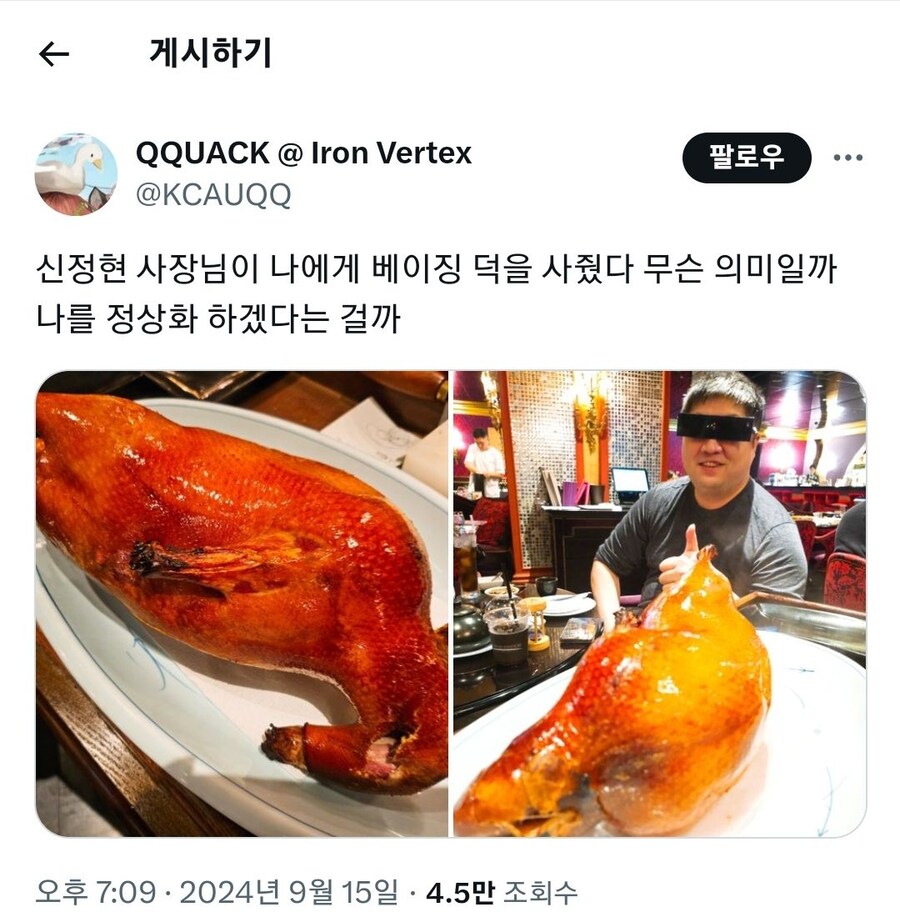Open QQUACK's profile avatar
The height and width of the screenshot is (922, 900).
point(76,173)
